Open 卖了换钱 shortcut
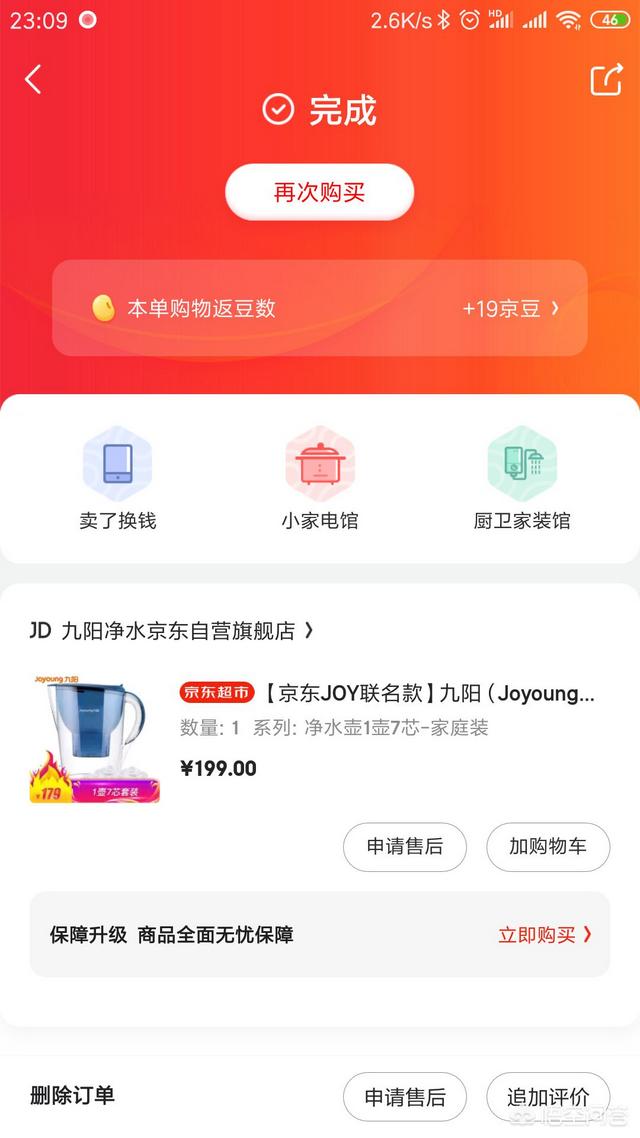The height and width of the screenshot is (1138, 640). tap(118, 480)
